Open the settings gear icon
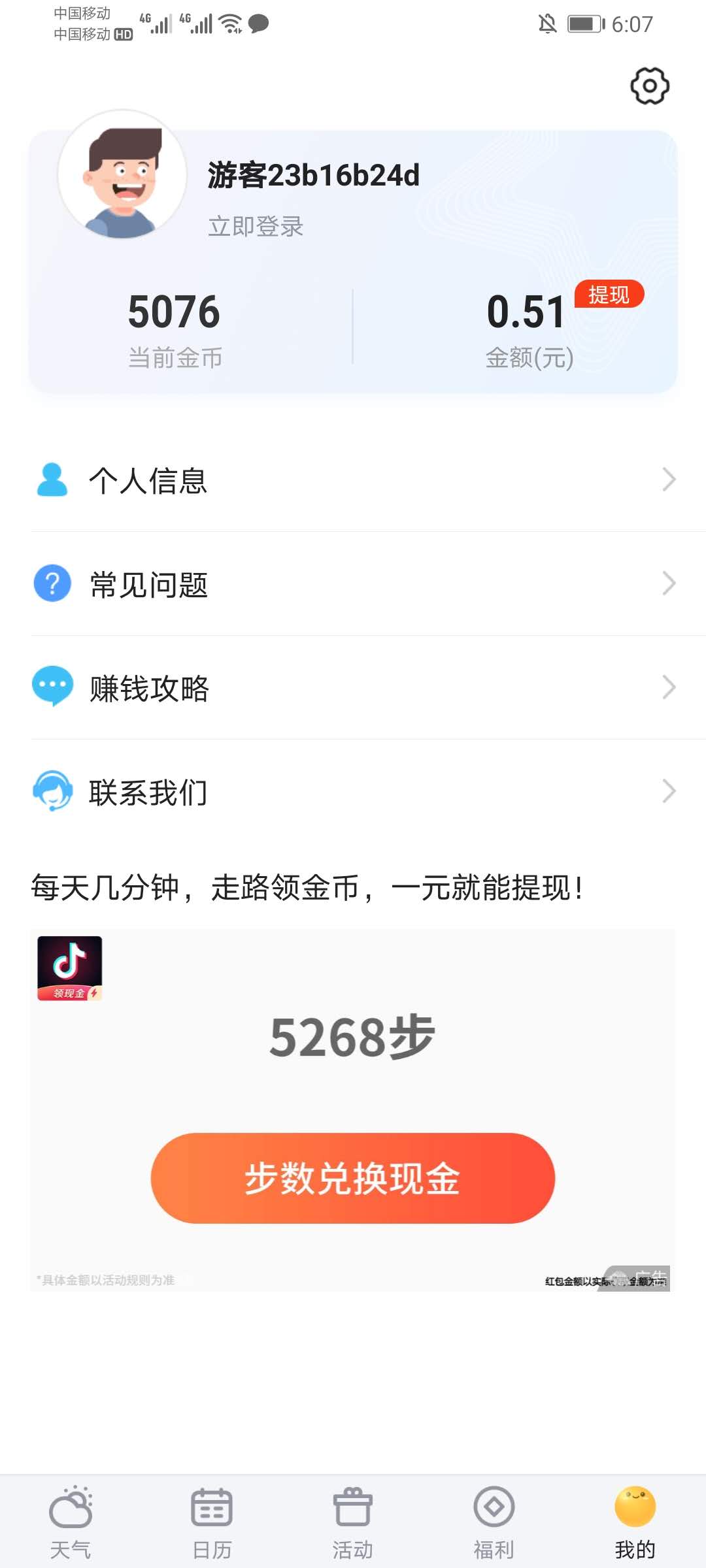Image resolution: width=706 pixels, height=1568 pixels. pos(649,86)
